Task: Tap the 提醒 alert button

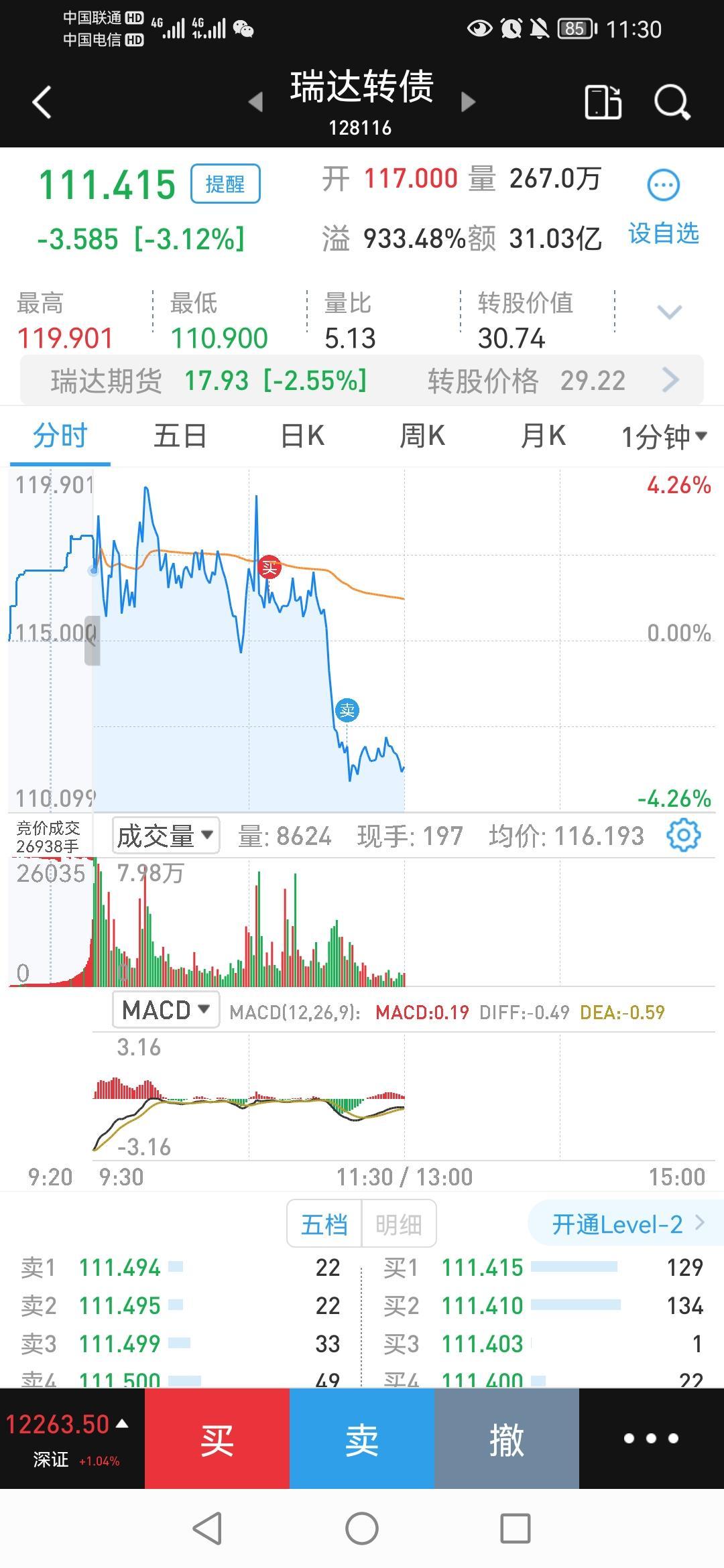Action: tap(225, 184)
